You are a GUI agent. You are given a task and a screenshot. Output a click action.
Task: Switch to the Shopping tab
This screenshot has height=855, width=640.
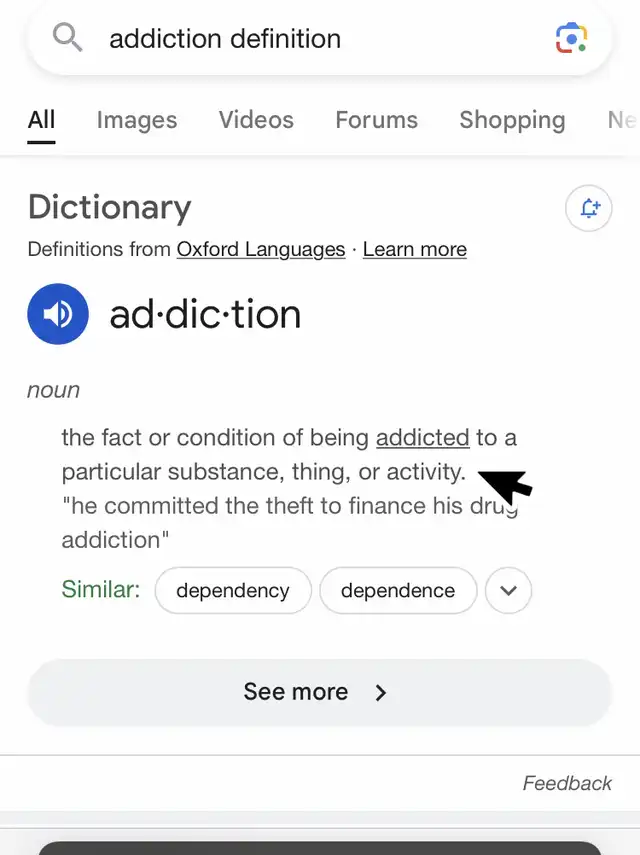click(x=512, y=120)
